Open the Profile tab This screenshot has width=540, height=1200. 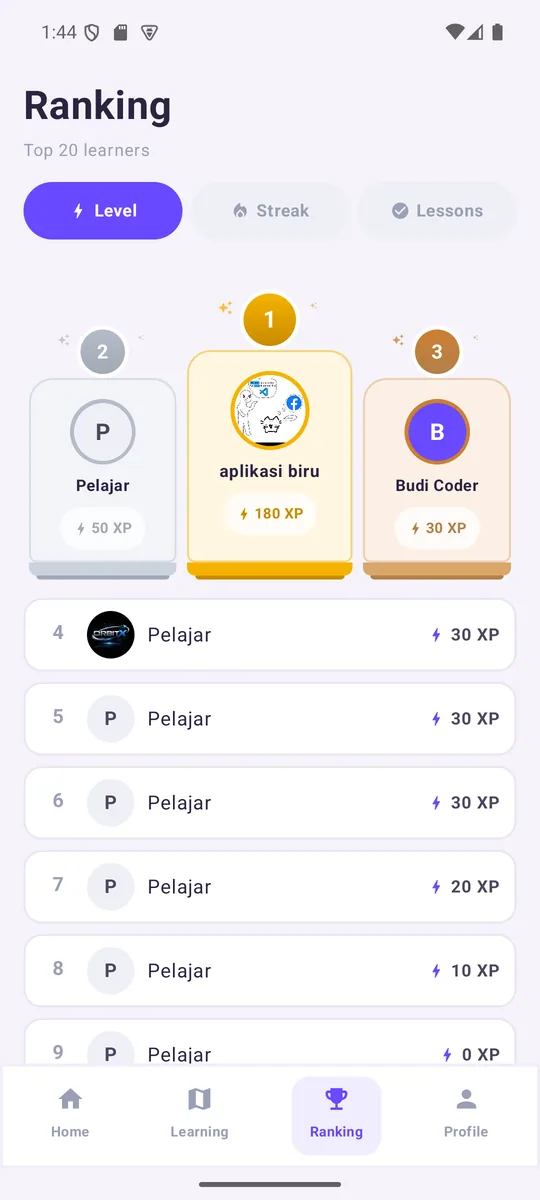466,1115
